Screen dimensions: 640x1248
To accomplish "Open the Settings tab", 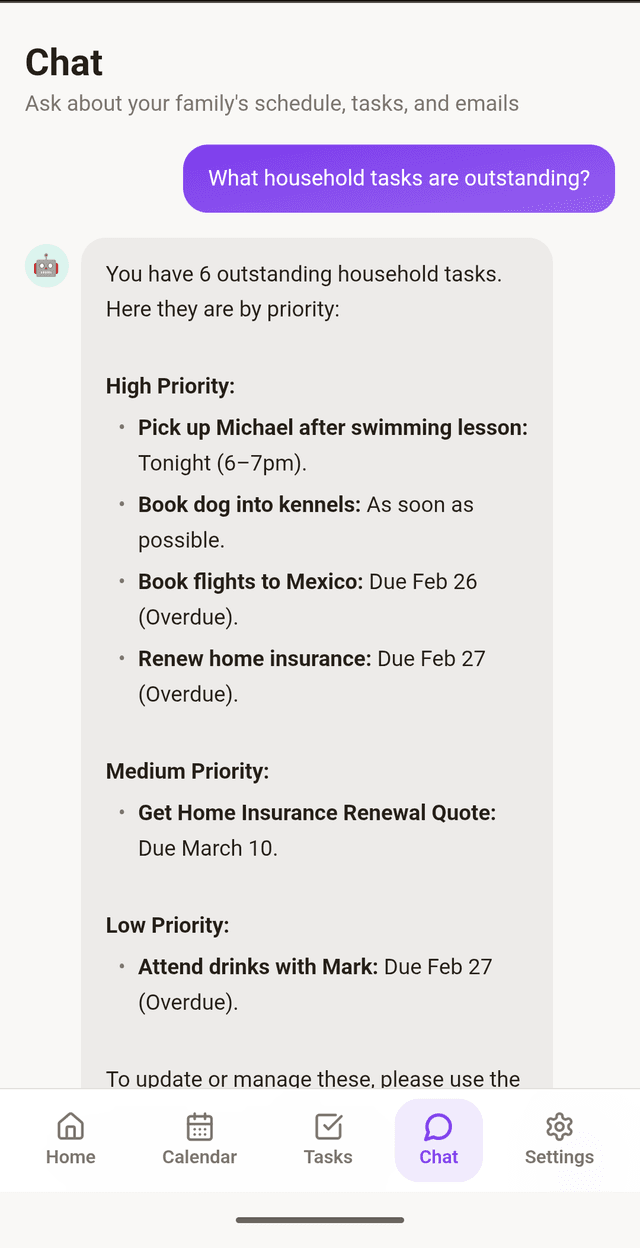I will [x=559, y=1139].
